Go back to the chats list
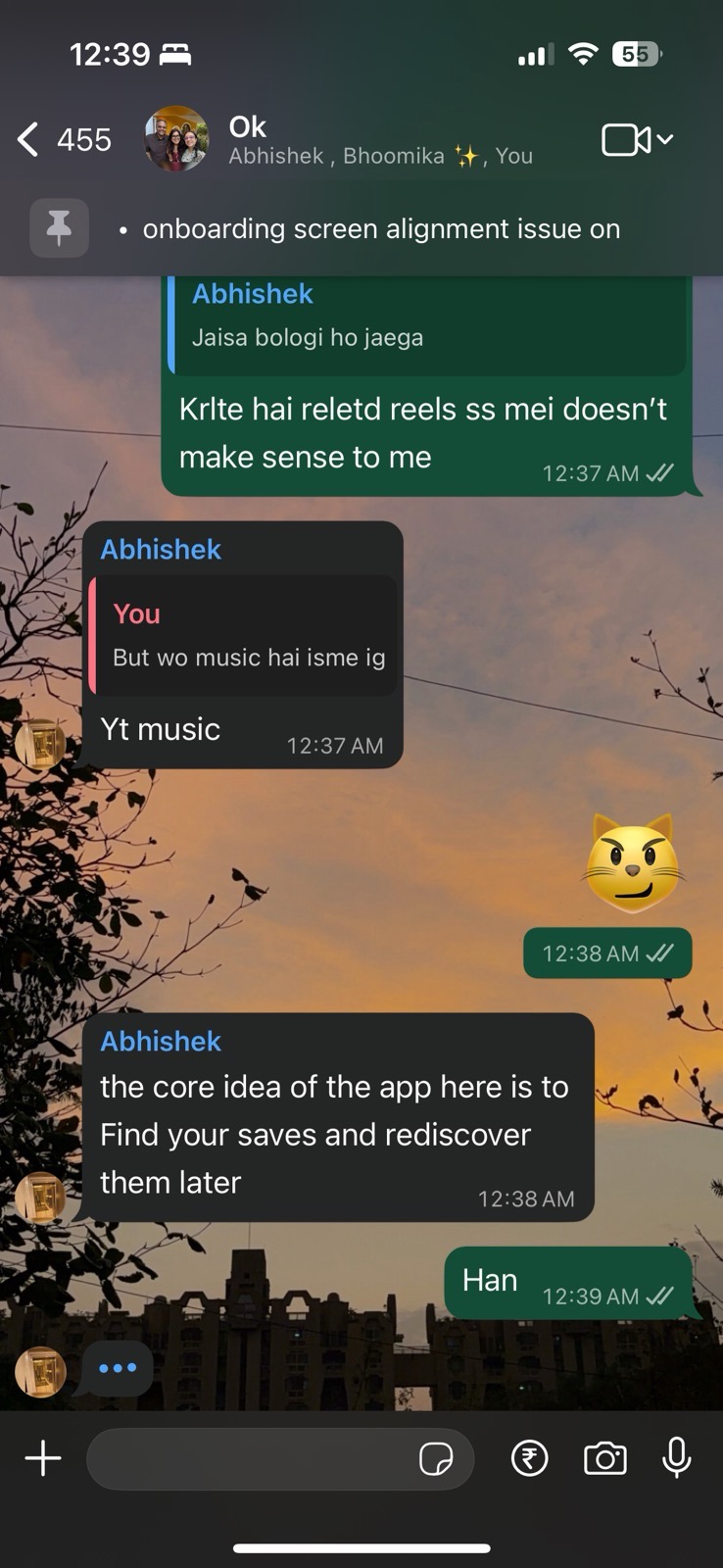The height and width of the screenshot is (1568, 723). coord(29,139)
